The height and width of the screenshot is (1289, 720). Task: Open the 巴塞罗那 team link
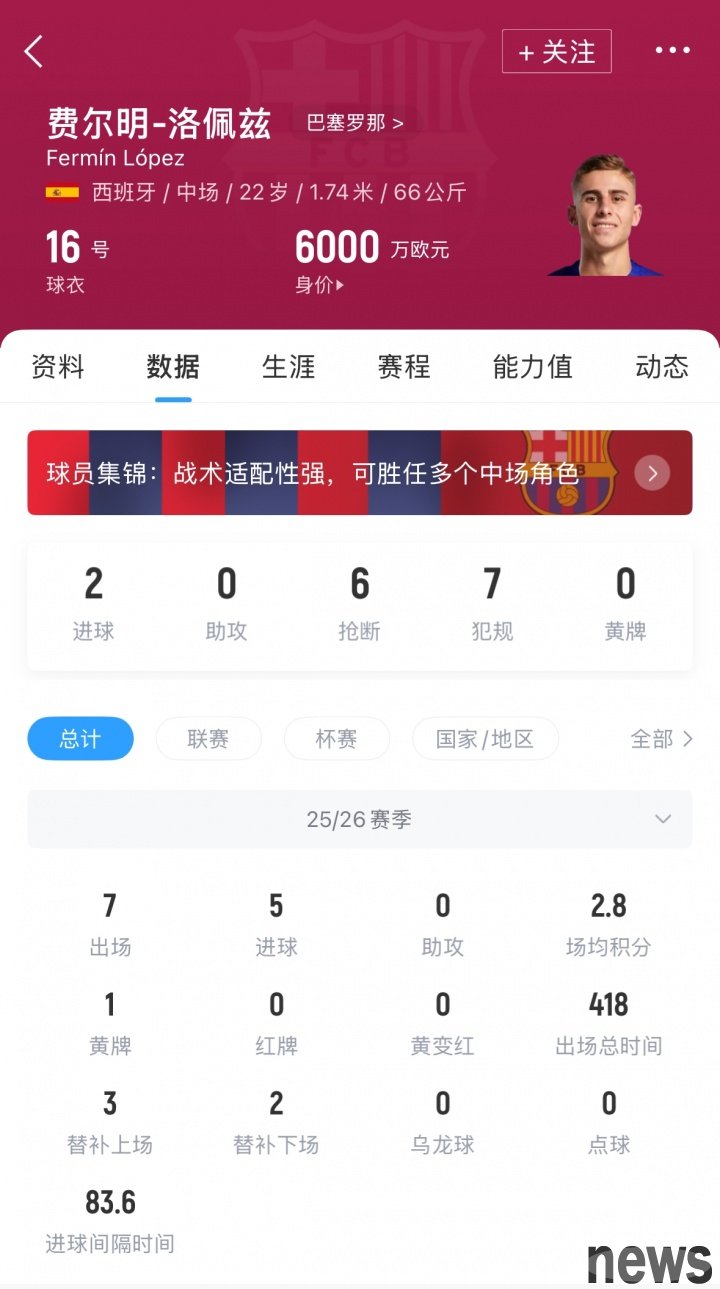tap(355, 124)
